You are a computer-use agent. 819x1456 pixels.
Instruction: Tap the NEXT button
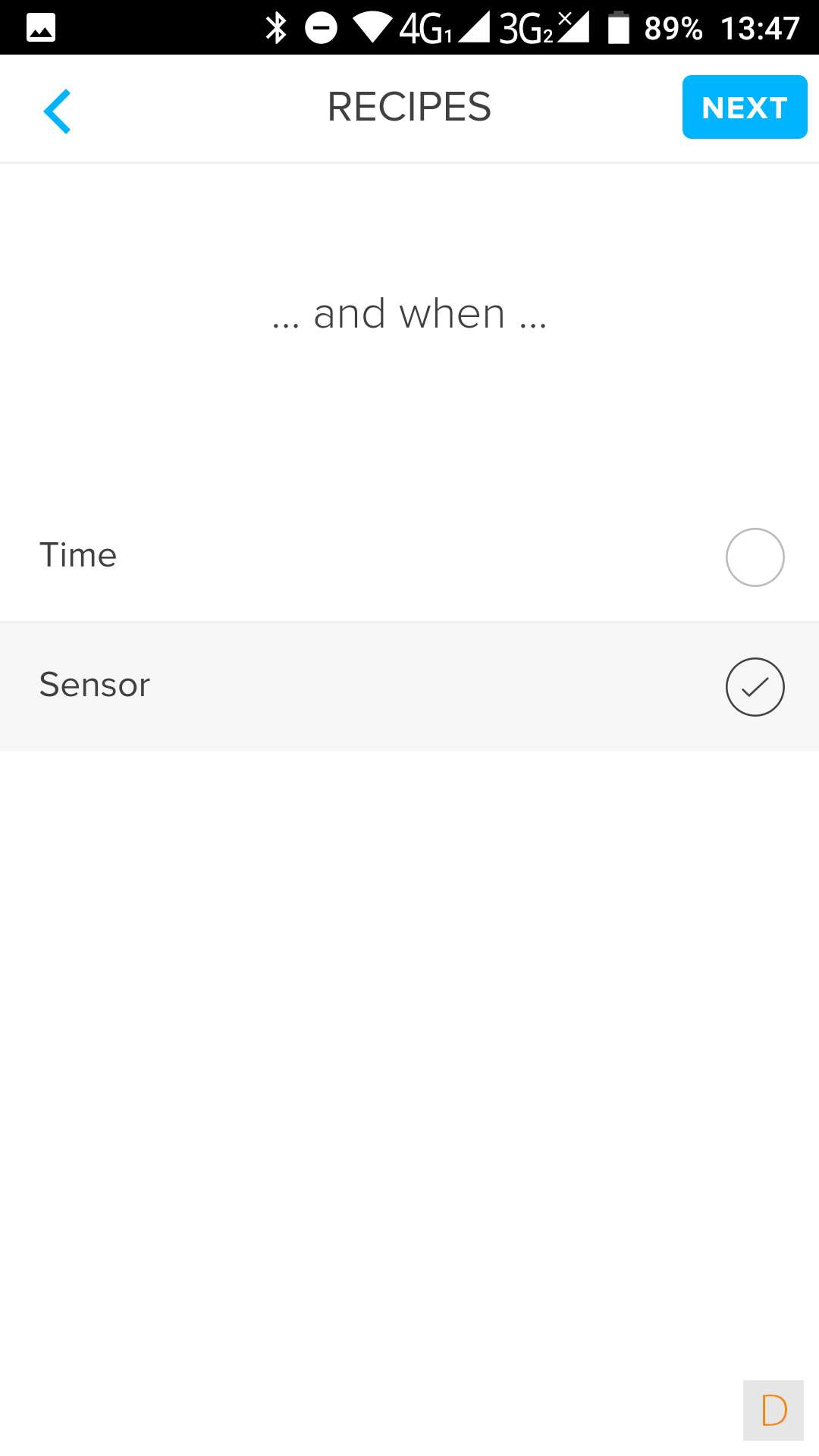(744, 107)
